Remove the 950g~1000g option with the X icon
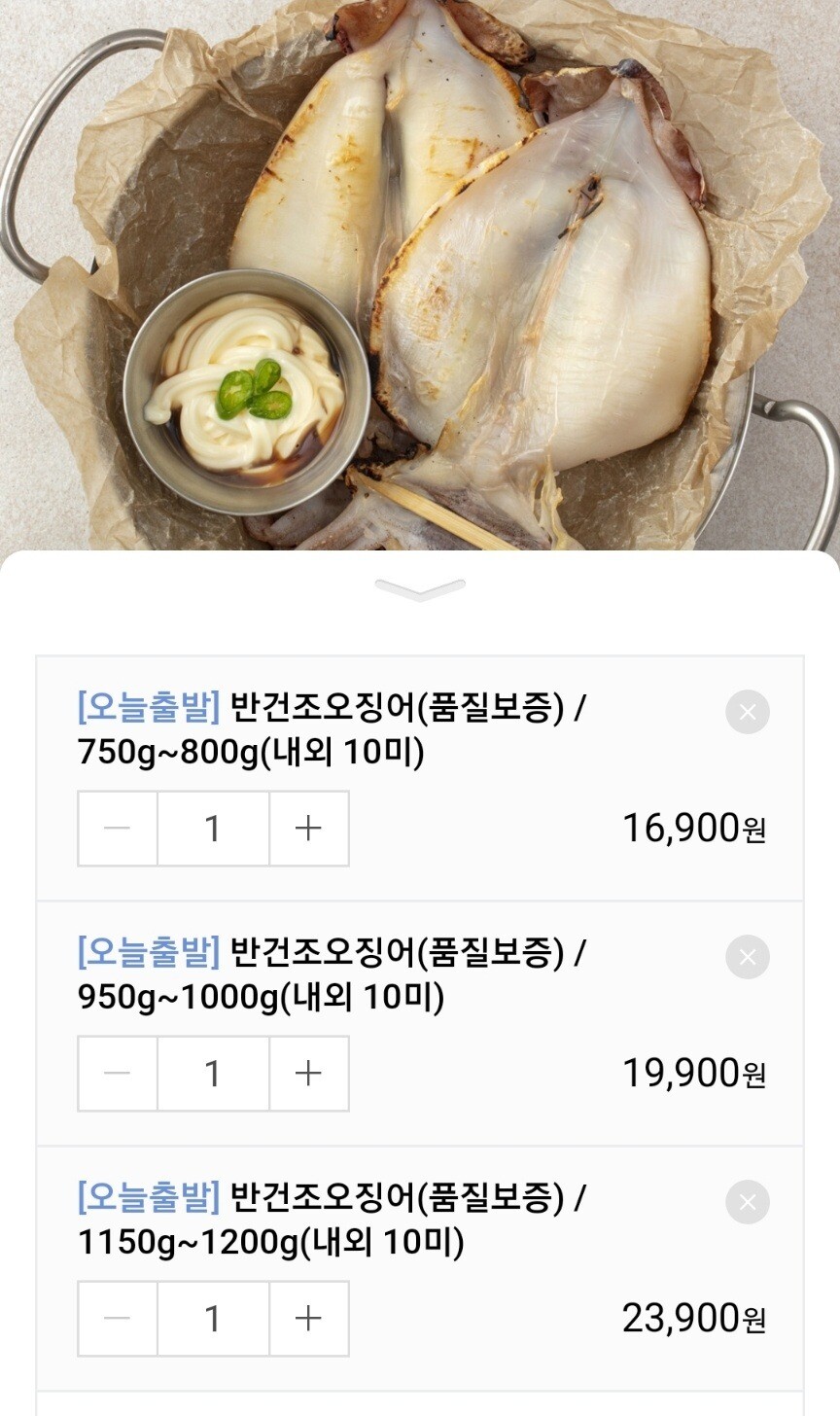 tap(747, 957)
